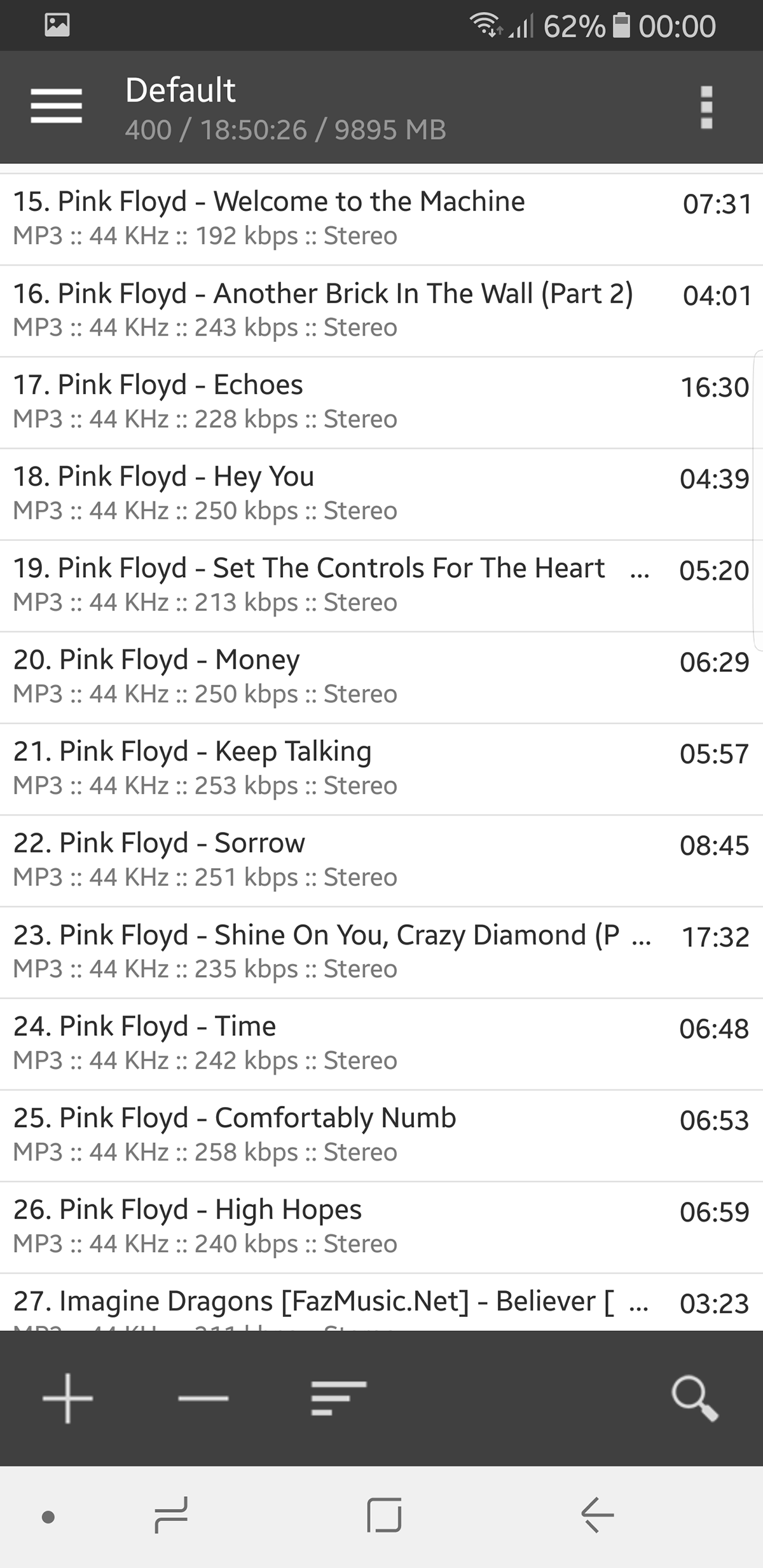Choose track 21 Keep Talking
The width and height of the screenshot is (763, 1568).
381,768
